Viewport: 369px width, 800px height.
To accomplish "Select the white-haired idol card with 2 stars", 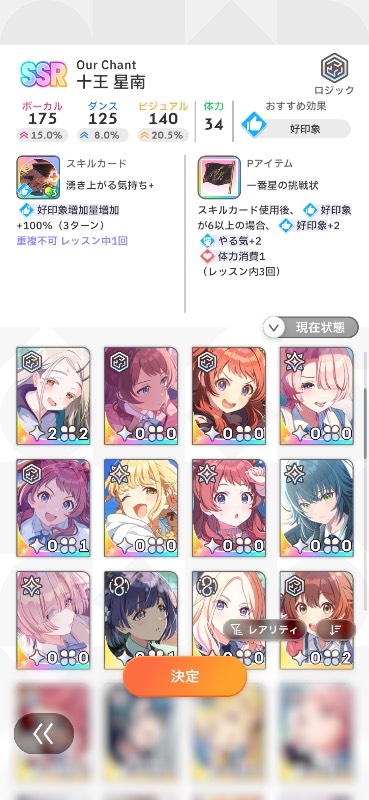I will coord(53,396).
